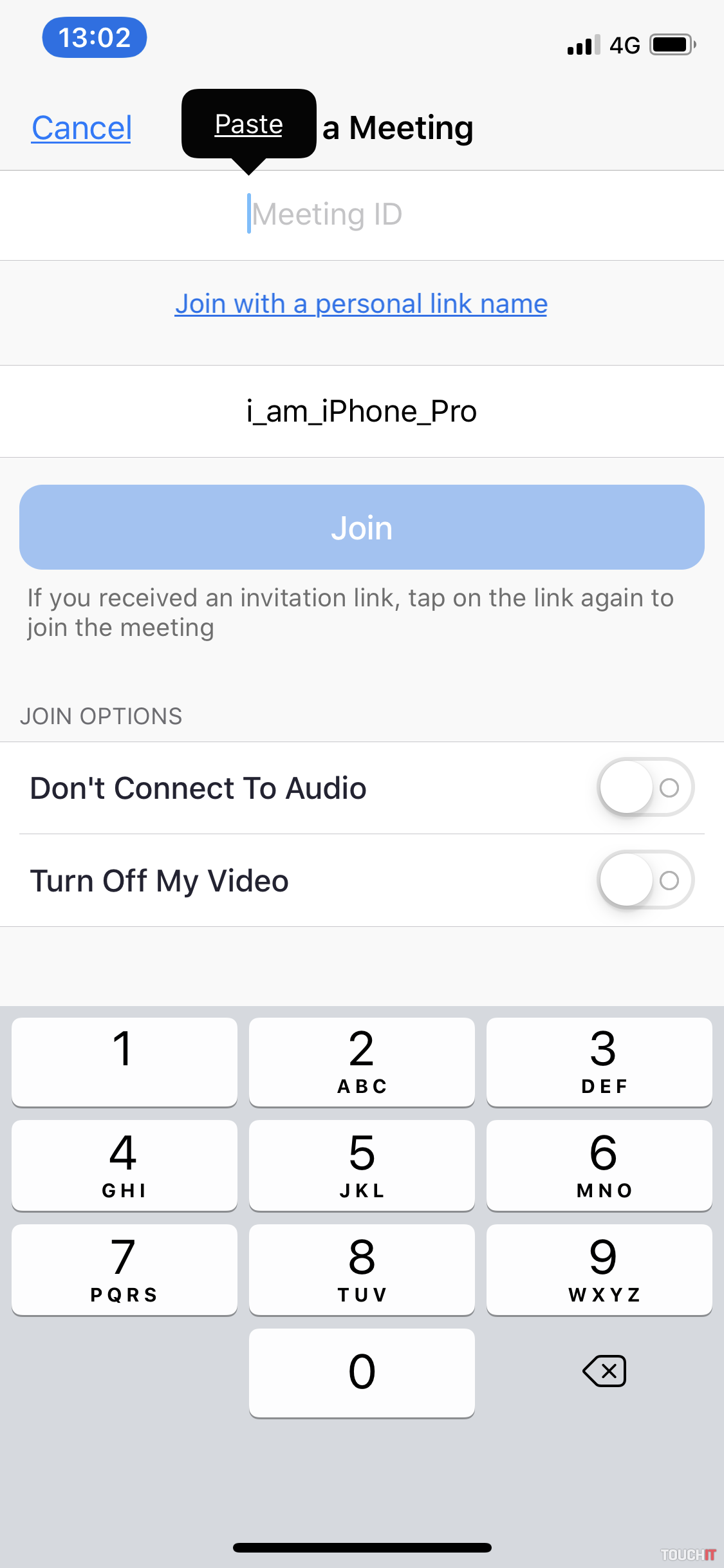The image size is (724, 1568).
Task: Focus the Meeting ID field
Action: pyautogui.click(x=360, y=214)
